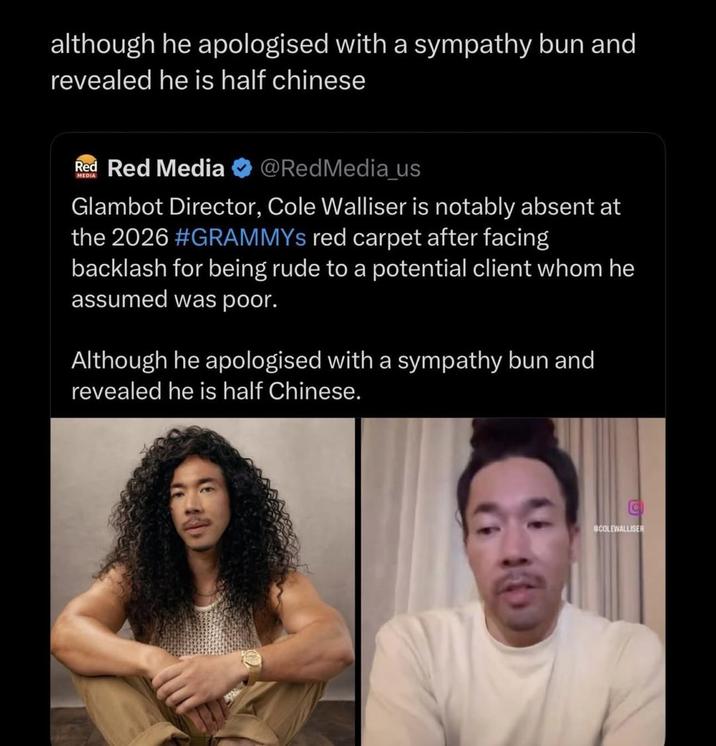
Task: View the curly-haired portrait photo
Action: [203, 580]
